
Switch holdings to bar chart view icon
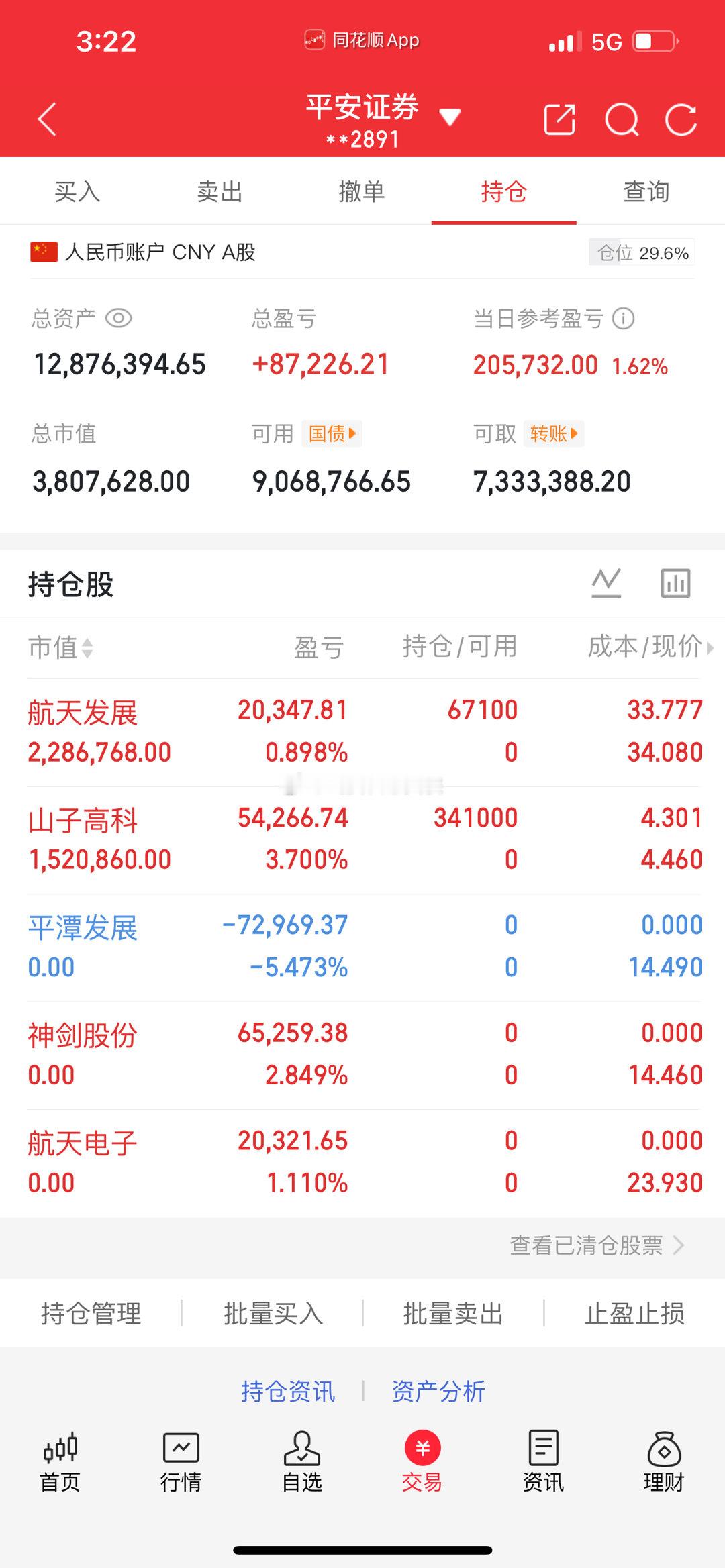point(675,583)
